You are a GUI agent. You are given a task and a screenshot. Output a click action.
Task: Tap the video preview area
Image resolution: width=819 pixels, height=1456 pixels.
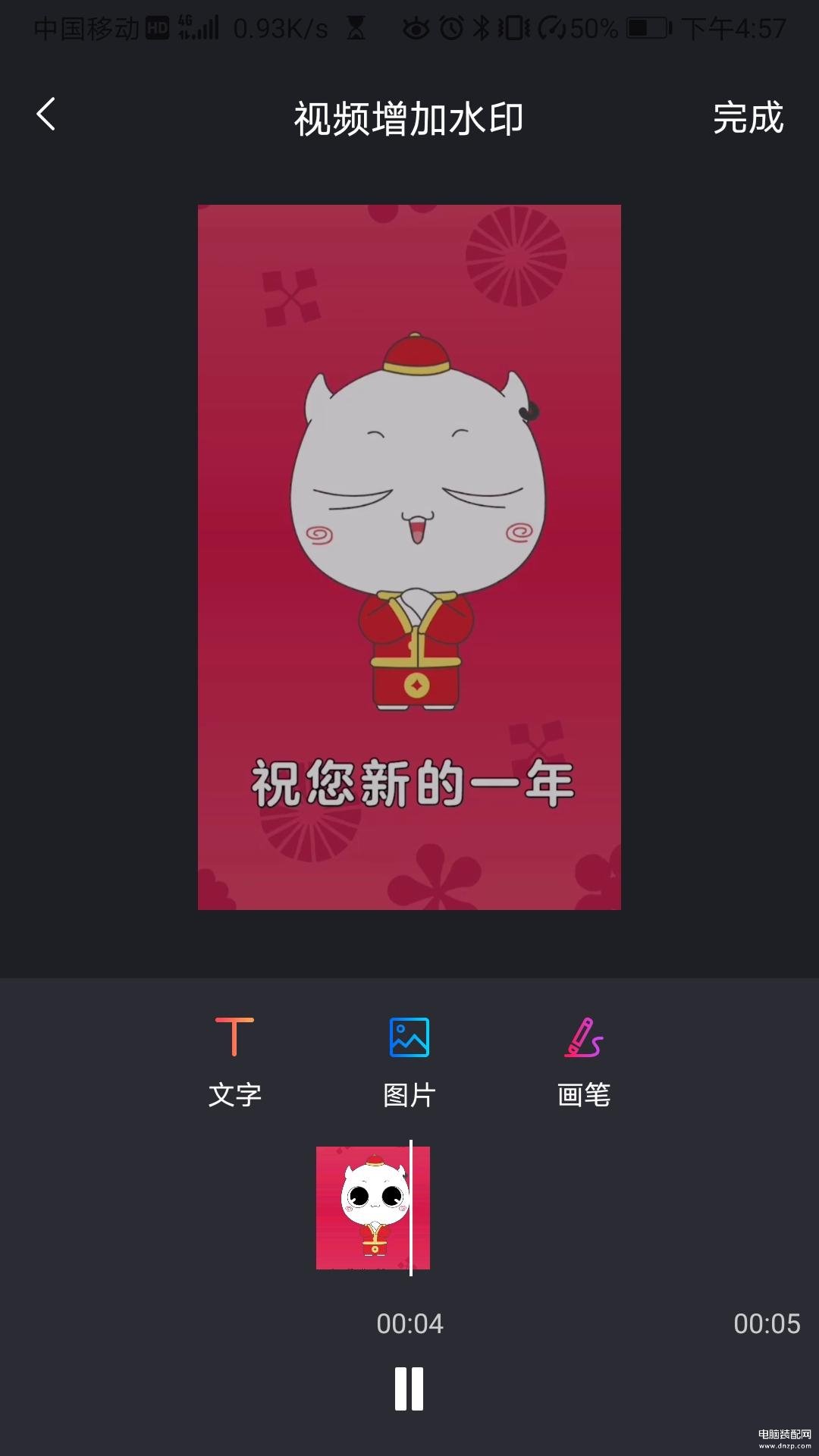[409, 557]
